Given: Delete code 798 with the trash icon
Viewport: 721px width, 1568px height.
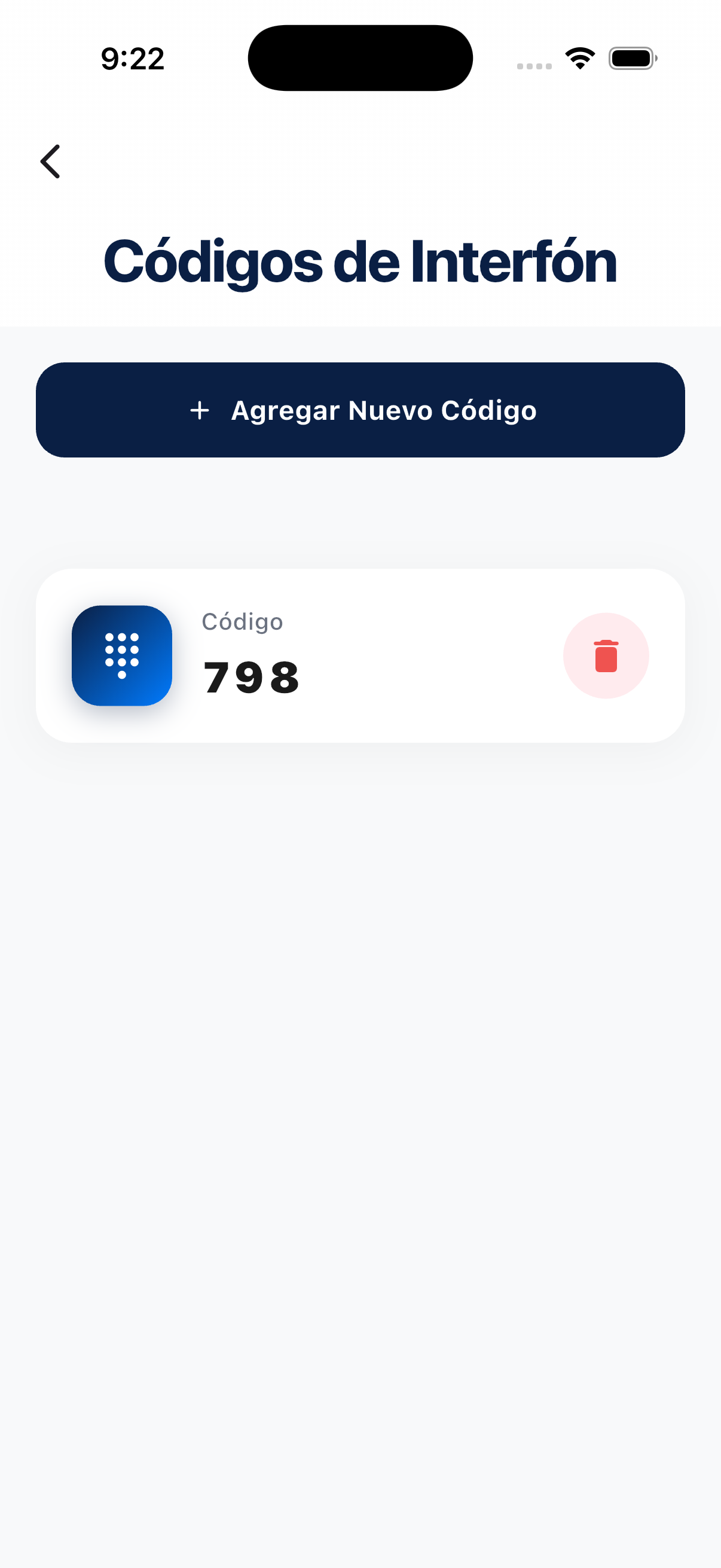Looking at the screenshot, I should tap(606, 655).
